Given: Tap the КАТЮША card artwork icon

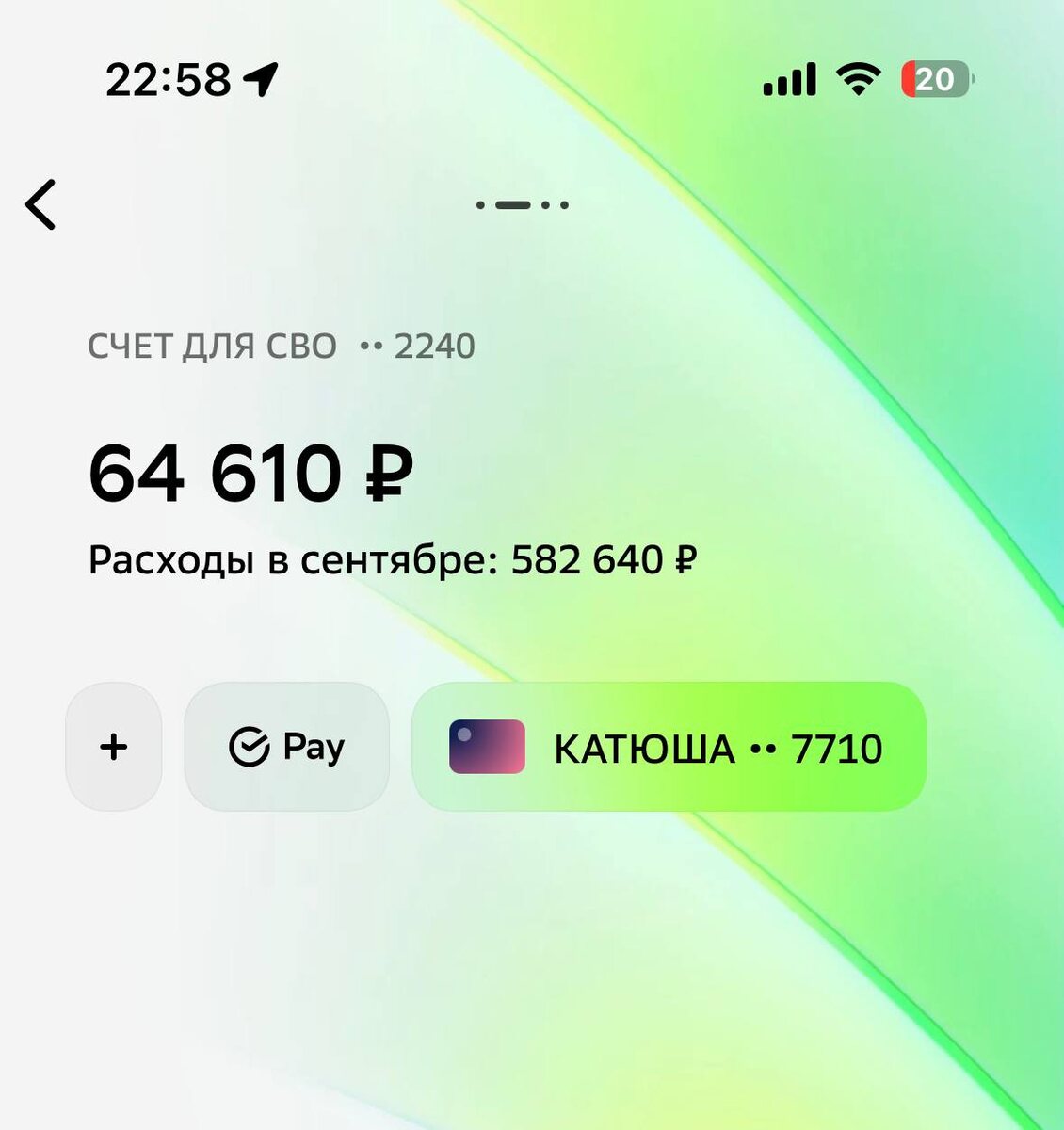Looking at the screenshot, I should [x=486, y=747].
